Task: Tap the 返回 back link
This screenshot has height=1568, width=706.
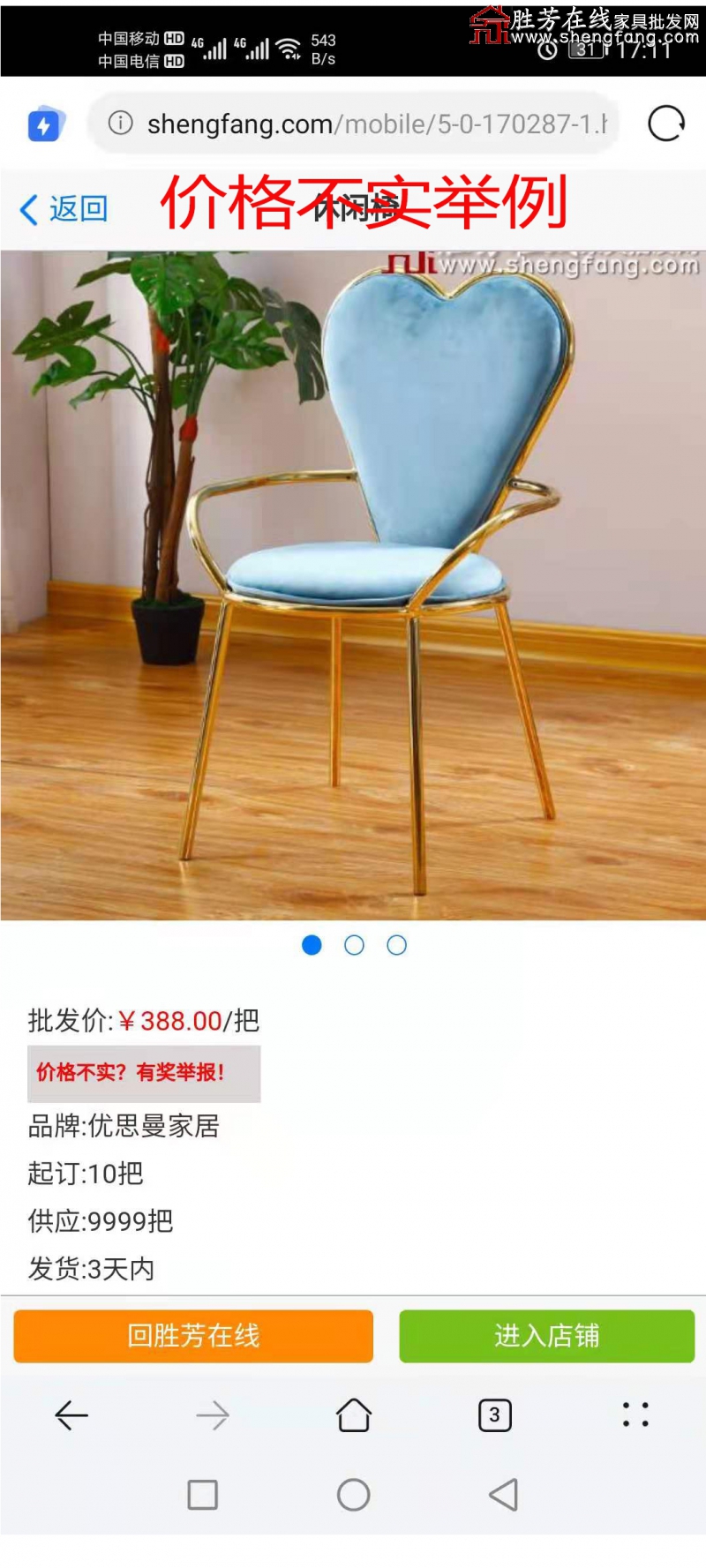Action: tap(64, 209)
